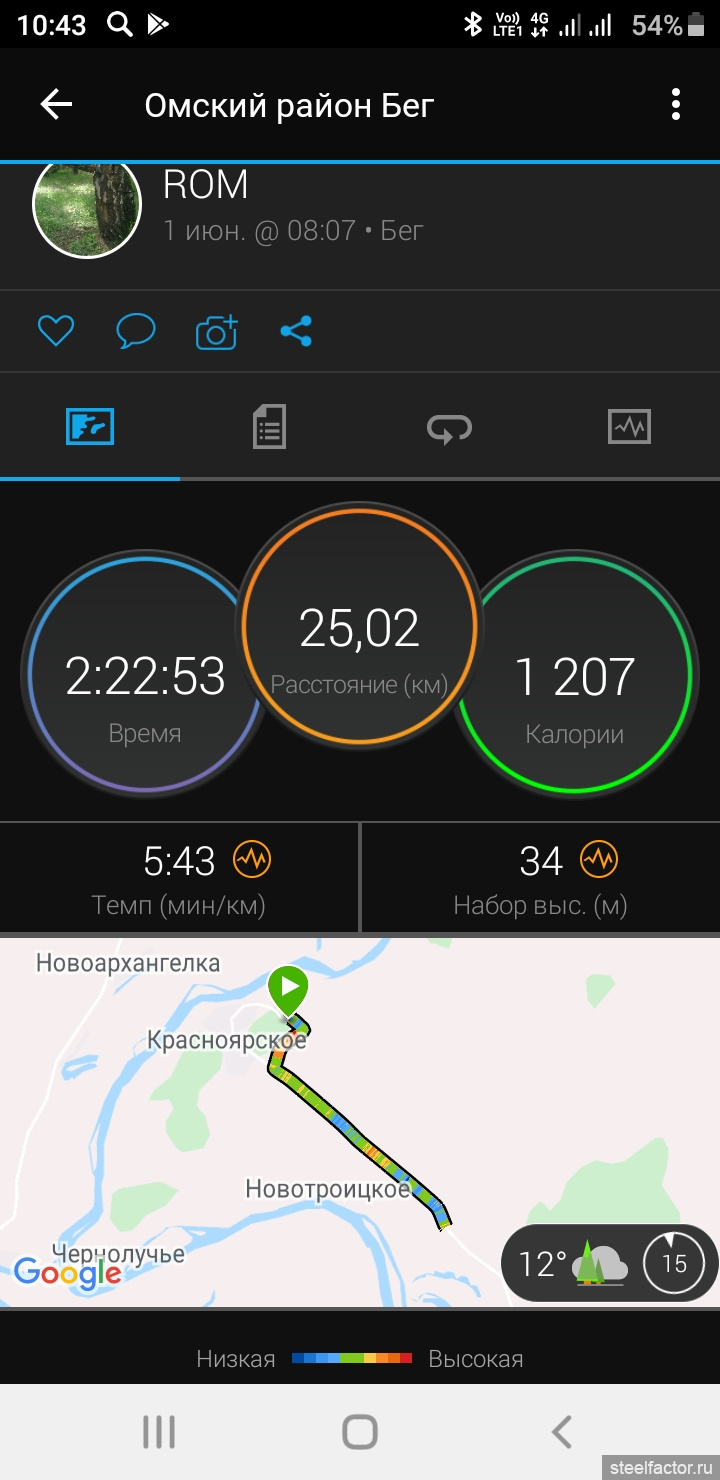Switch to the stats details tab
The height and width of the screenshot is (1480, 720).
269,427
